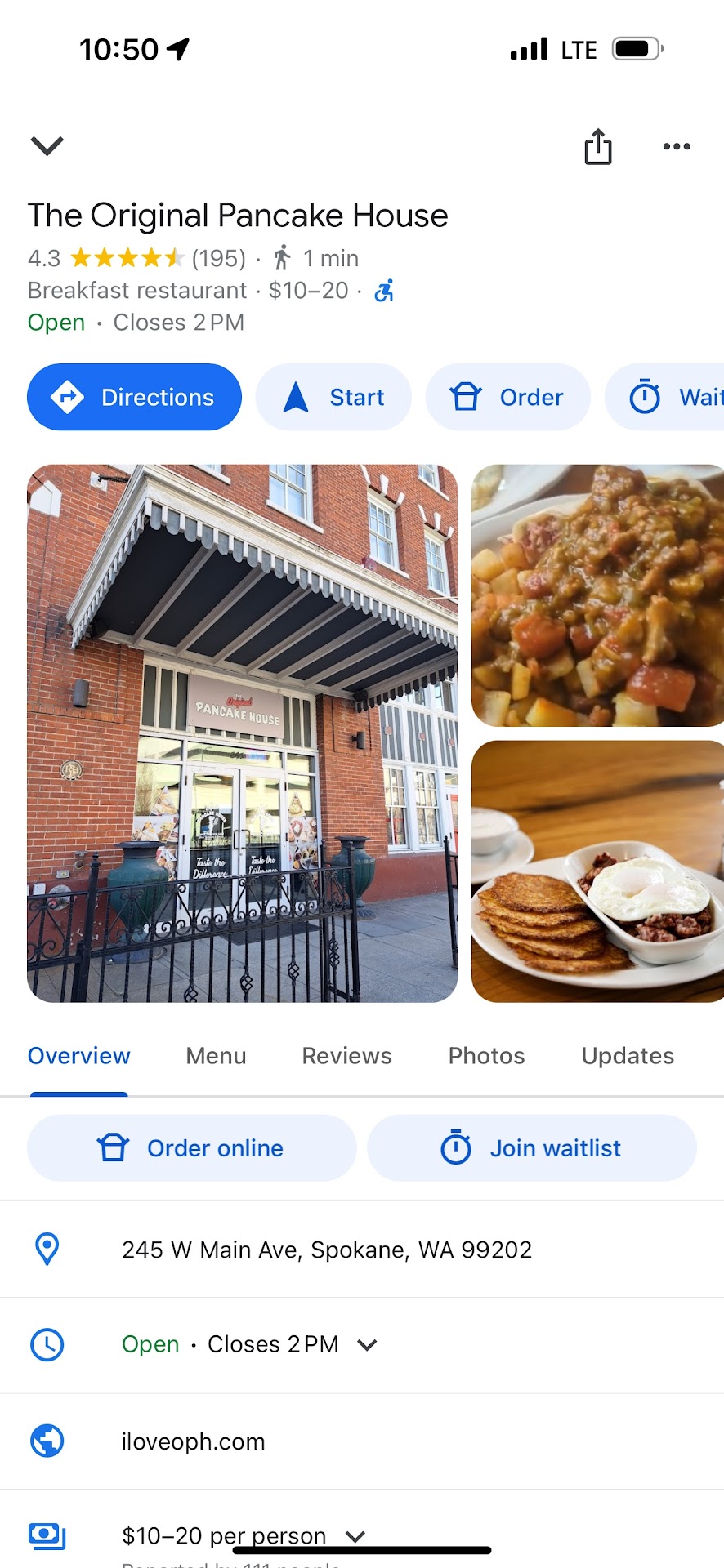The width and height of the screenshot is (724, 1568).
Task: Select the Overview tab
Action: (79, 1056)
